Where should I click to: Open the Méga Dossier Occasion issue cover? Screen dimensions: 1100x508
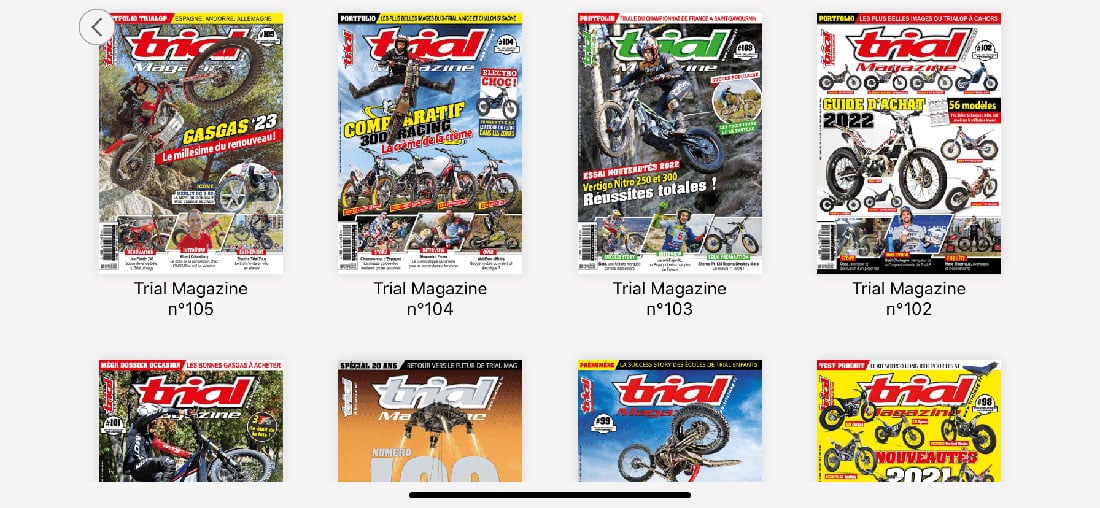191,421
